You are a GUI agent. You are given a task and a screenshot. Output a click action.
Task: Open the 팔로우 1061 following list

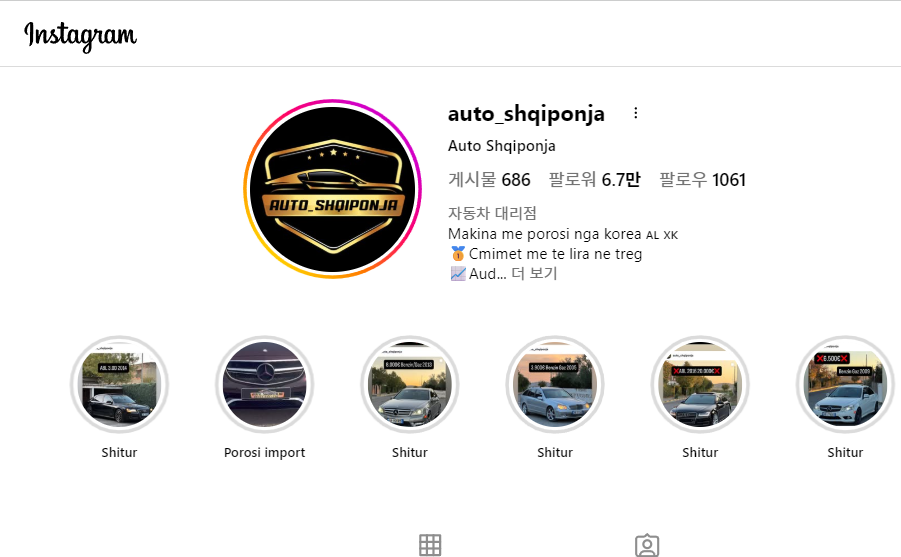pyautogui.click(x=702, y=180)
